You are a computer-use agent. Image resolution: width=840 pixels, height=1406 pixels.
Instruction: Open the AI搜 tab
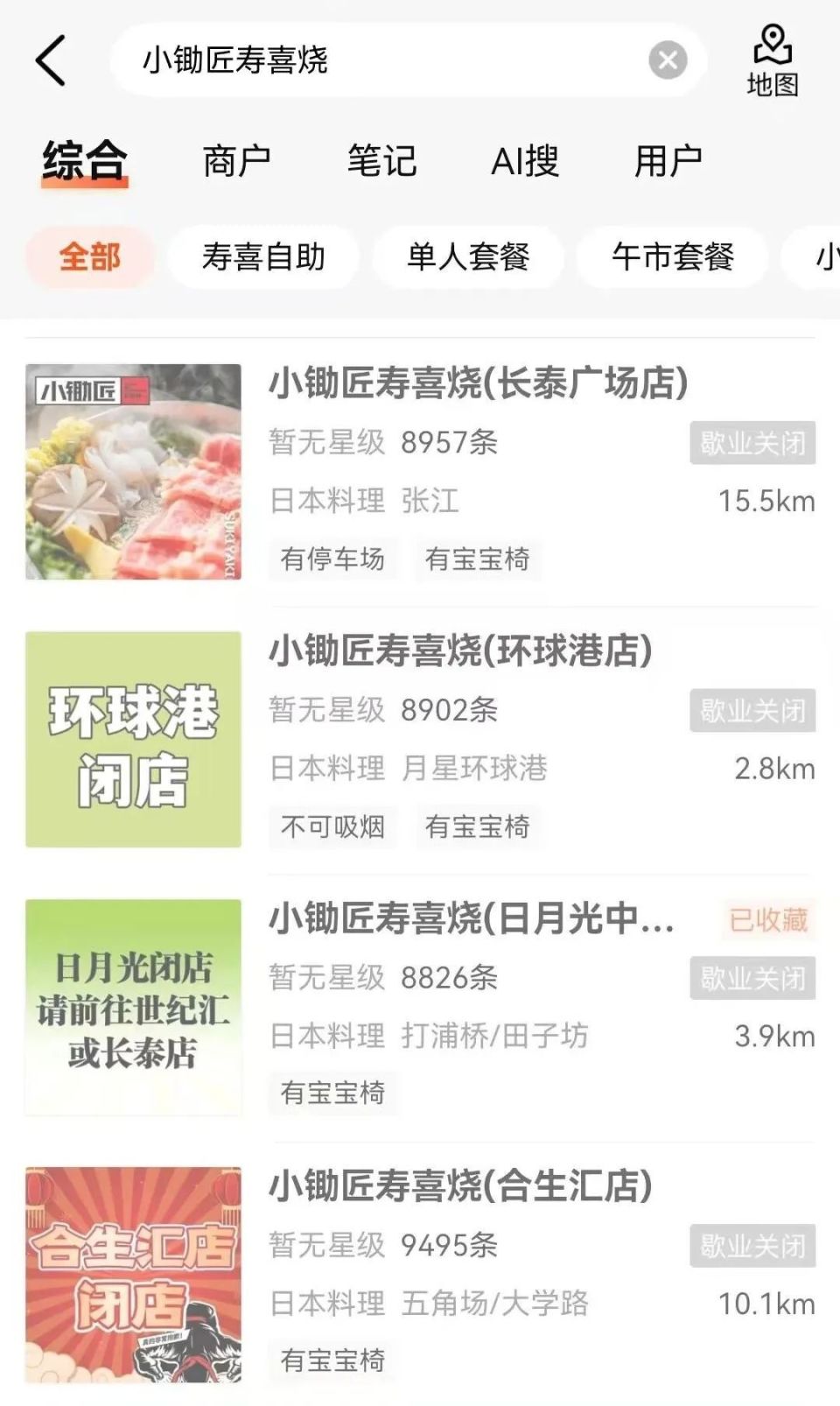(525, 161)
